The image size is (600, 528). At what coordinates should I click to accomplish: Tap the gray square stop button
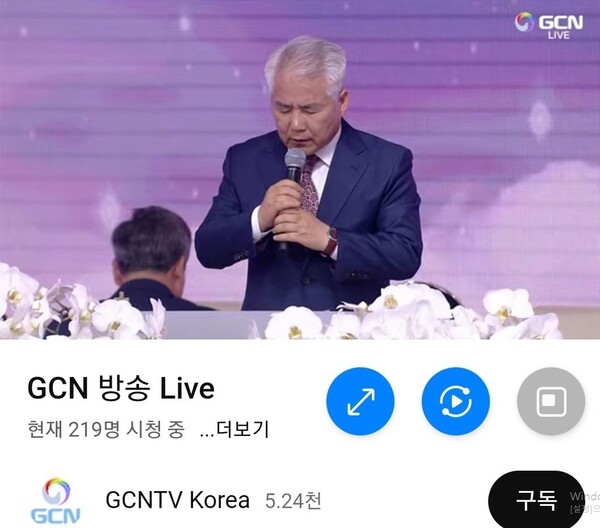pos(550,402)
